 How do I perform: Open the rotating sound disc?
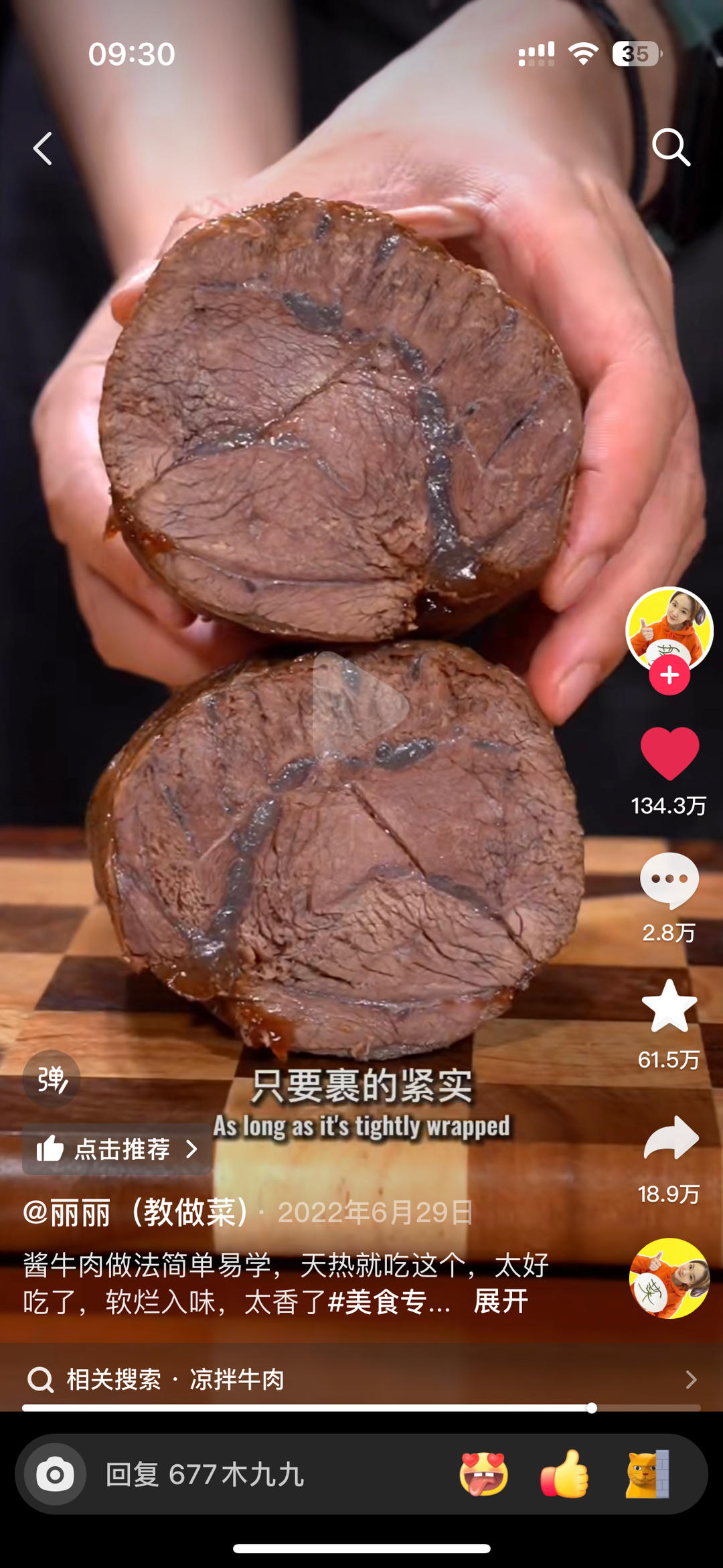(x=669, y=1279)
